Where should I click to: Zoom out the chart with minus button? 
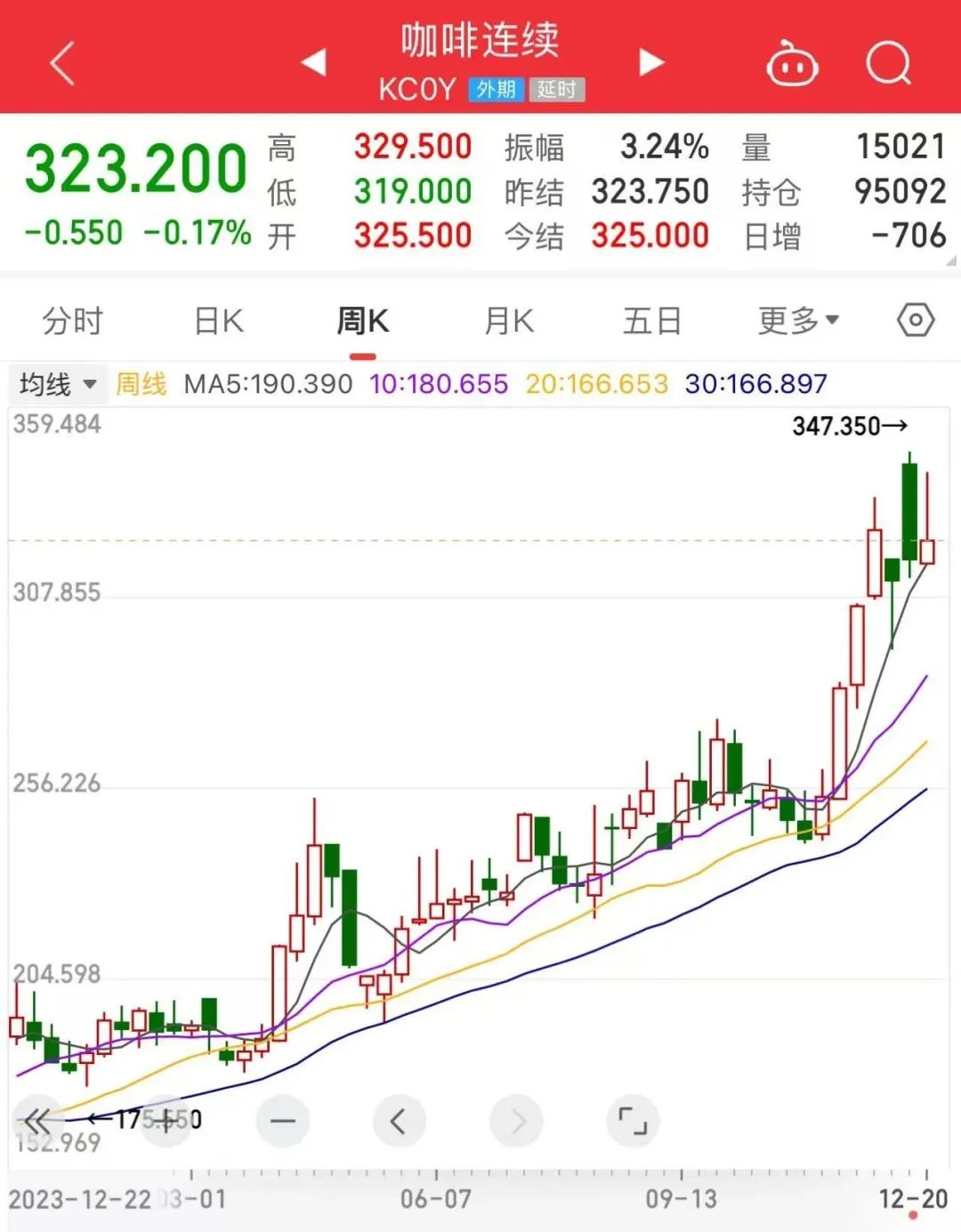tap(283, 1121)
